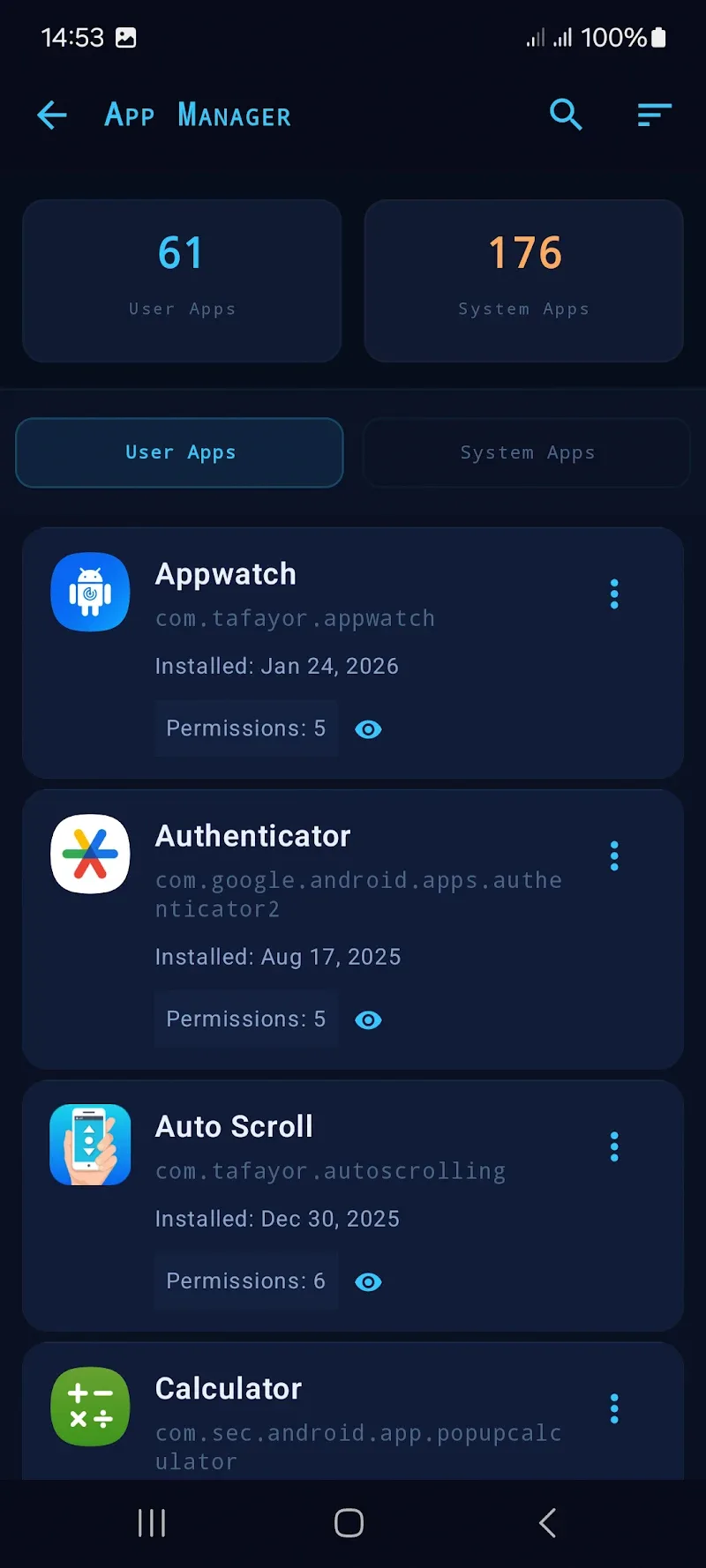Tap the Authenticator app icon
706x1568 pixels.
tap(90, 855)
